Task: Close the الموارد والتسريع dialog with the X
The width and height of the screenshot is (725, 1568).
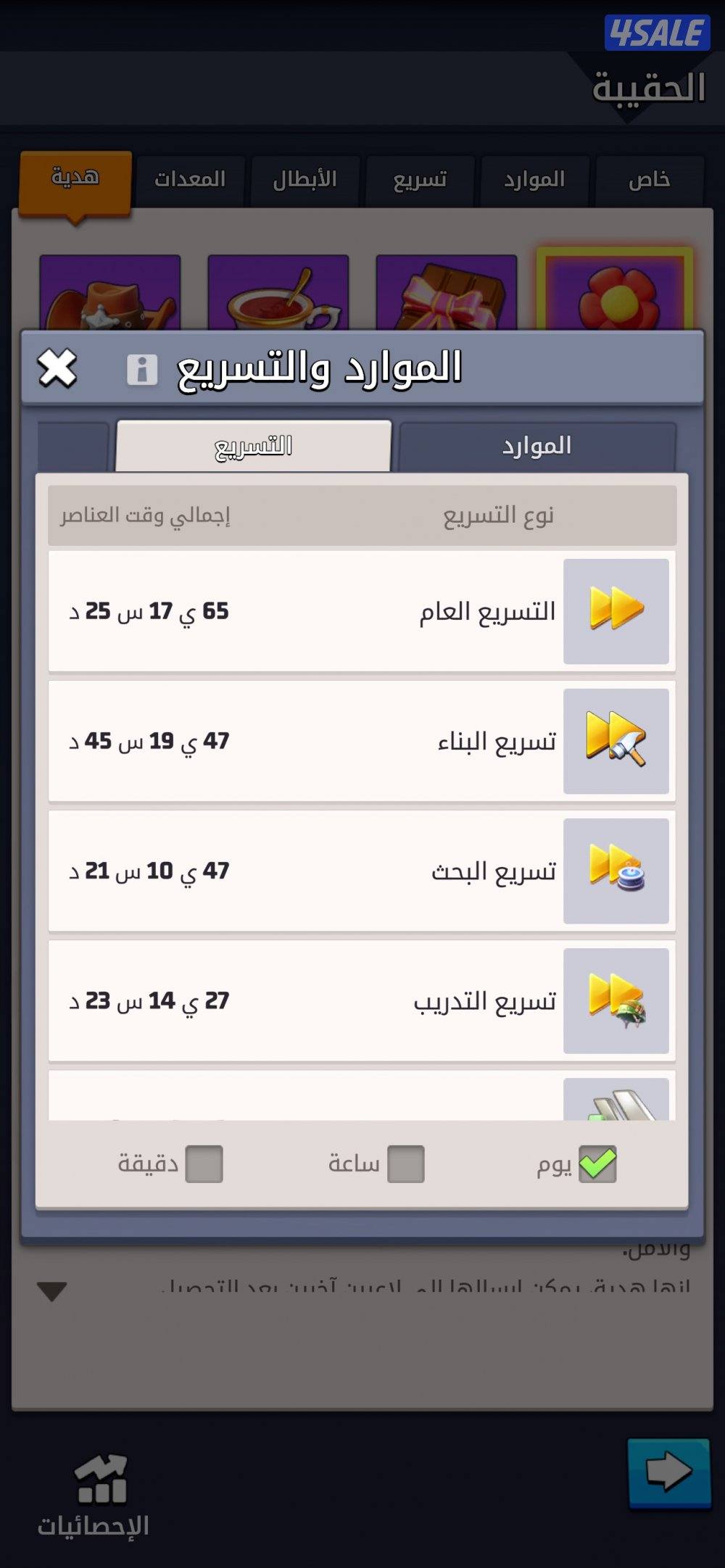Action: pyautogui.click(x=58, y=370)
